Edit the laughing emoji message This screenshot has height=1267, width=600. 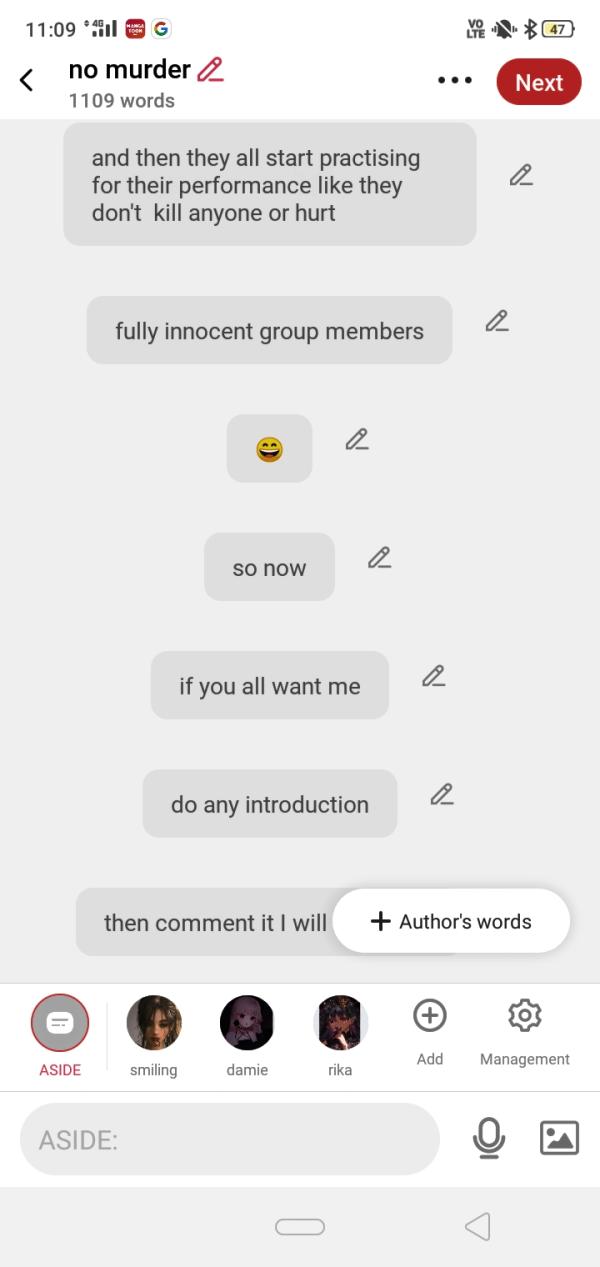coord(357,439)
